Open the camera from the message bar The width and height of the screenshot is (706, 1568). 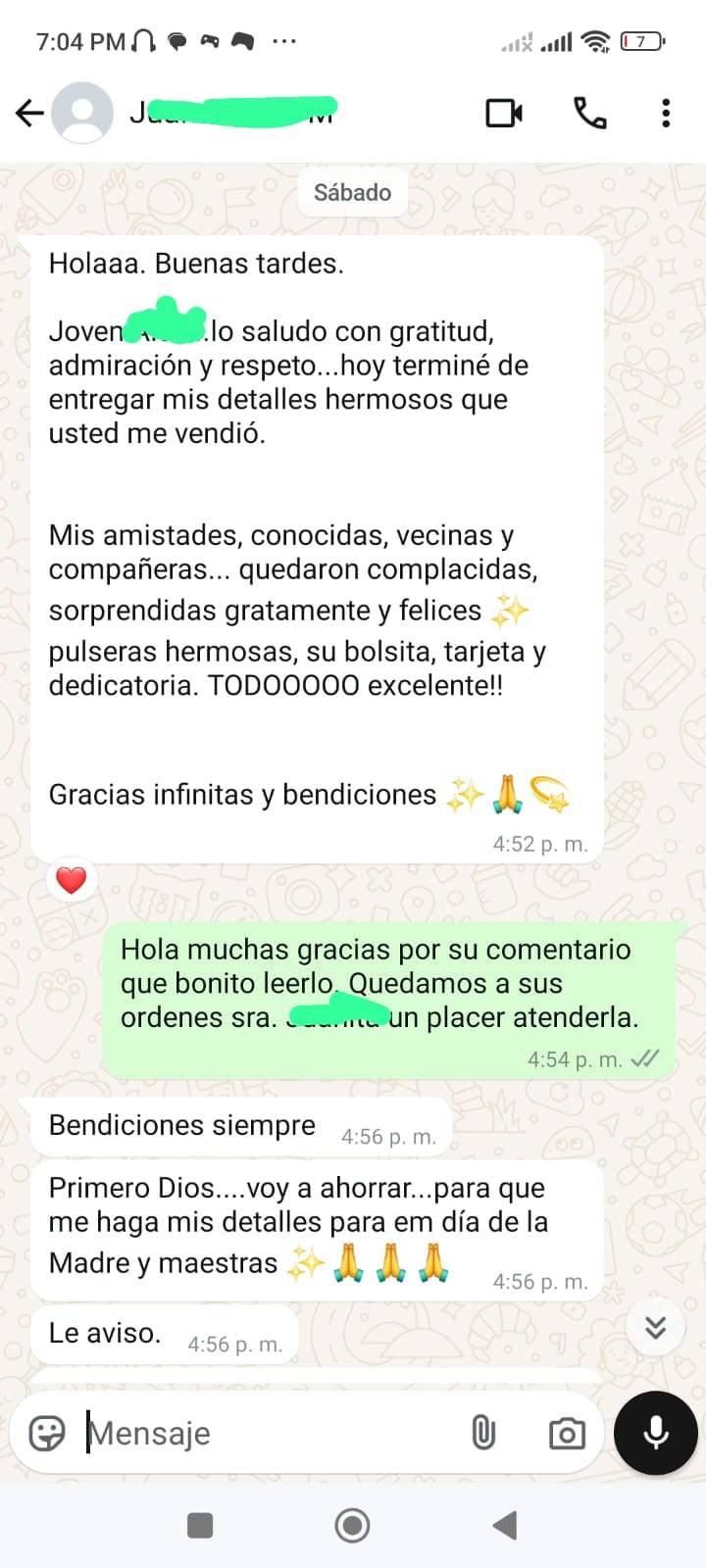tap(567, 1434)
